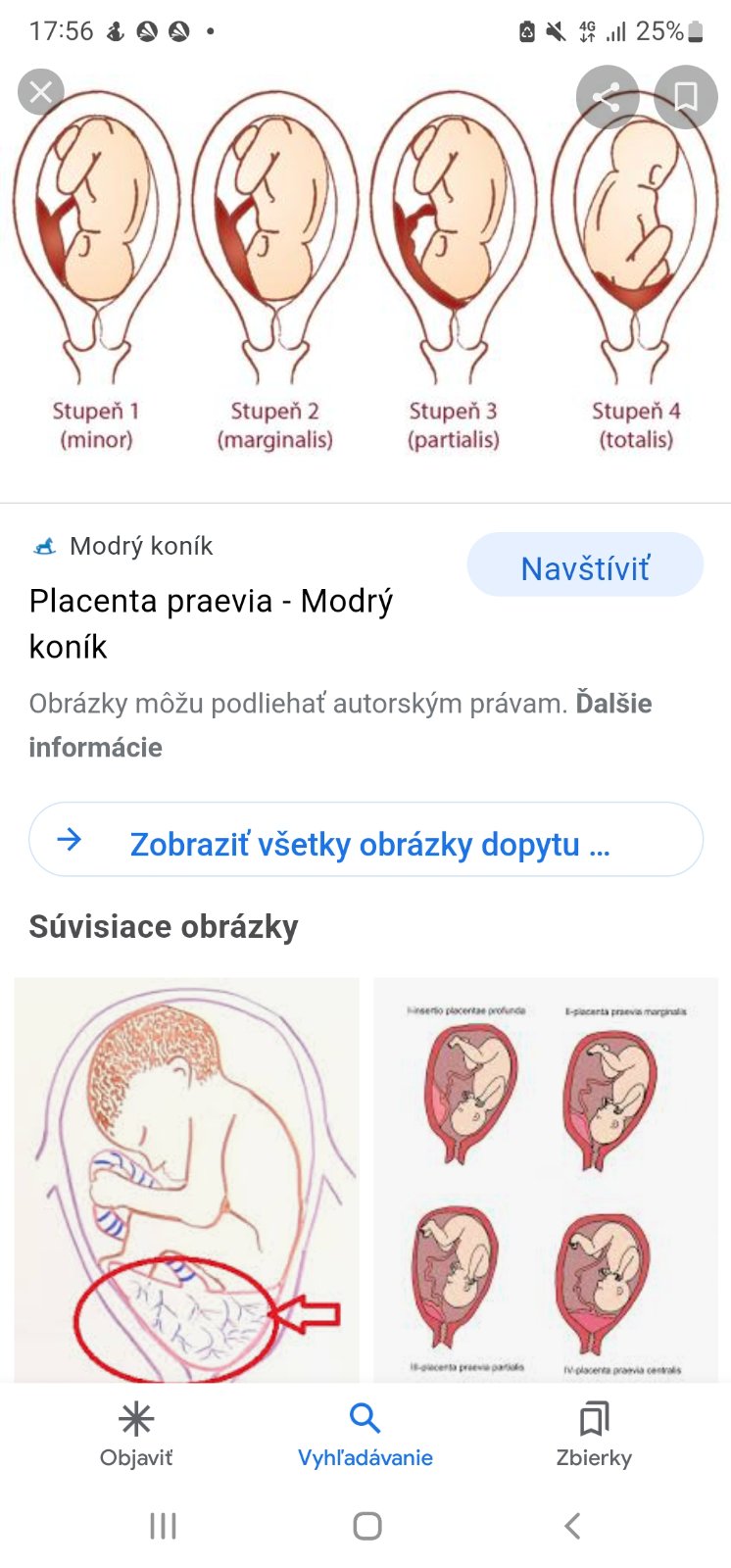Open Zbierky collections icon
The width and height of the screenshot is (731, 1568).
click(x=594, y=1417)
